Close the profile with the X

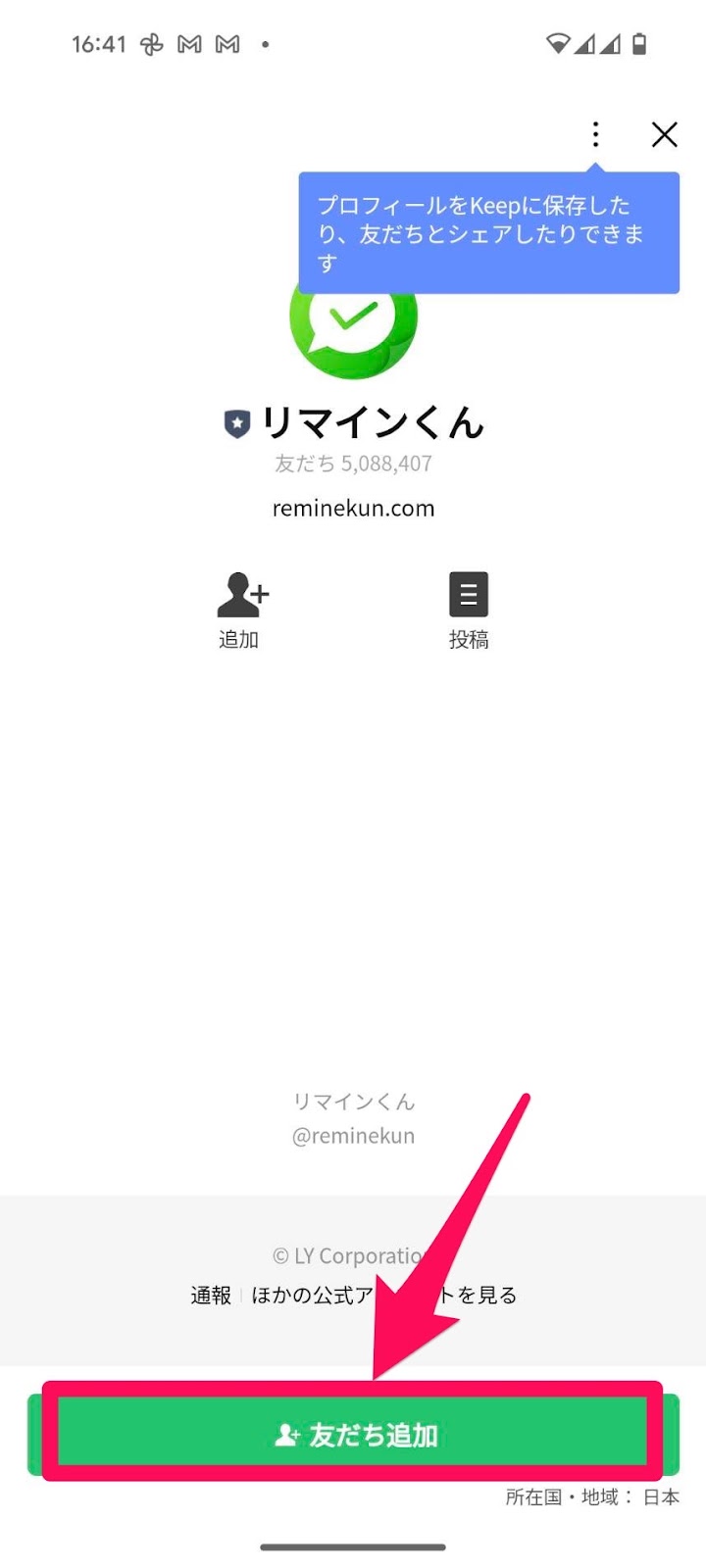click(x=665, y=134)
